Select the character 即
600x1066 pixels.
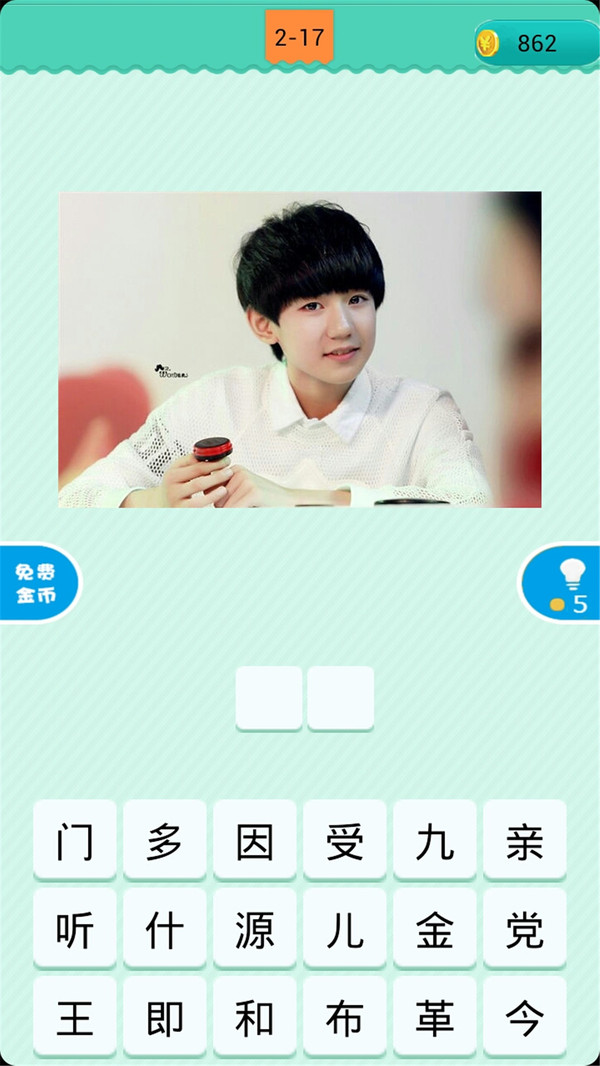pos(165,1018)
